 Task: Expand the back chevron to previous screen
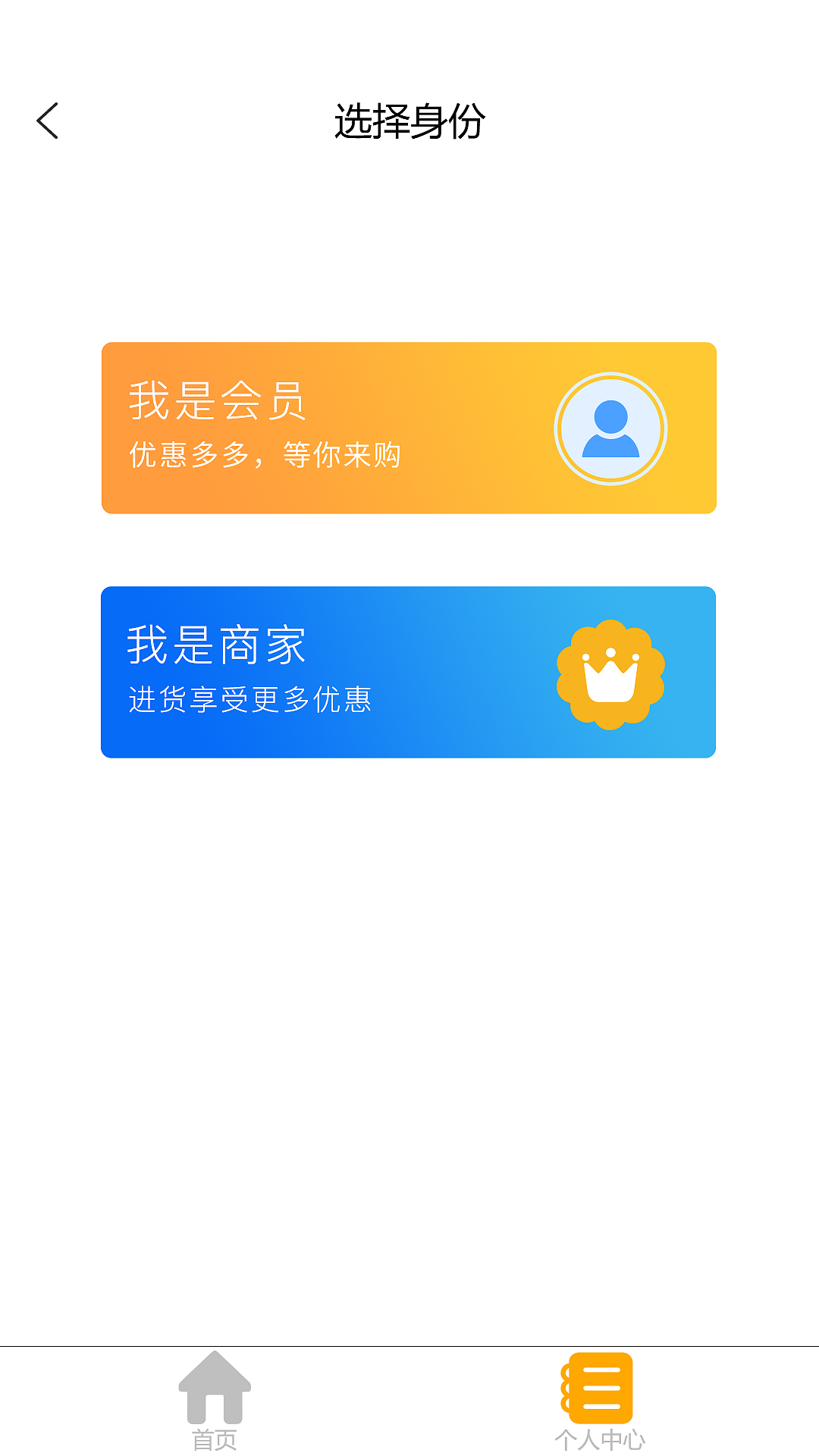[48, 120]
